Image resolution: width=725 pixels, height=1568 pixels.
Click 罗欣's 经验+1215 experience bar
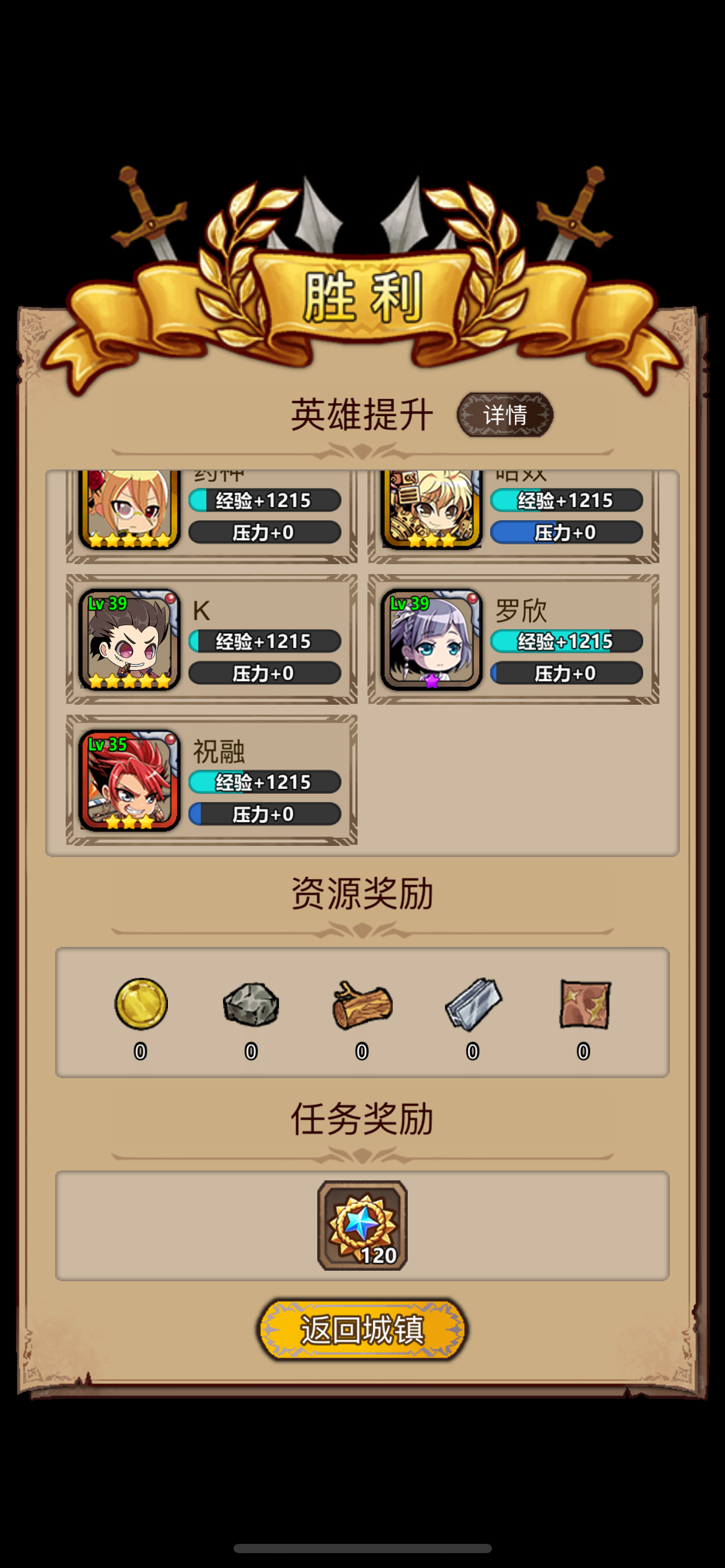(x=566, y=642)
